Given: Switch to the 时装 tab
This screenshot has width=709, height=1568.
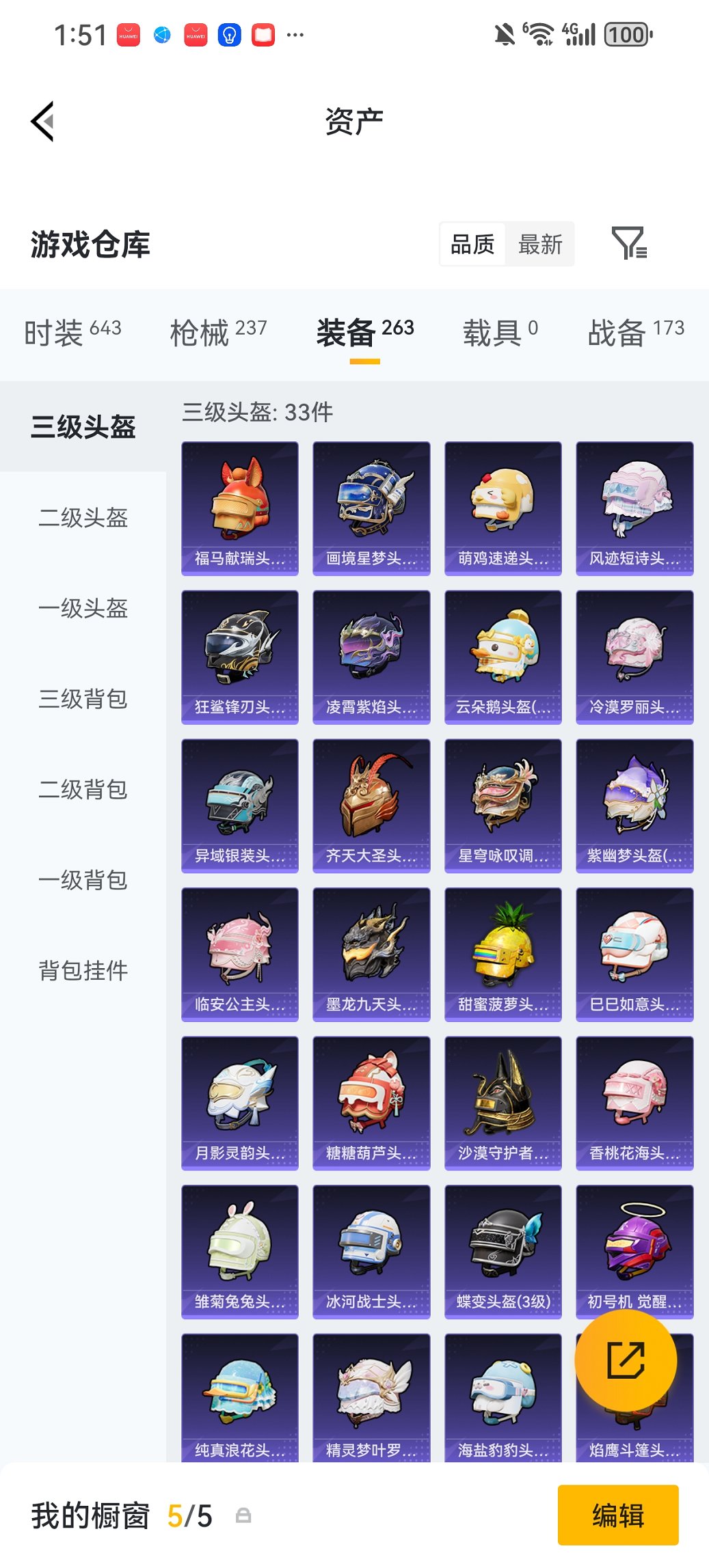Looking at the screenshot, I should 72,333.
